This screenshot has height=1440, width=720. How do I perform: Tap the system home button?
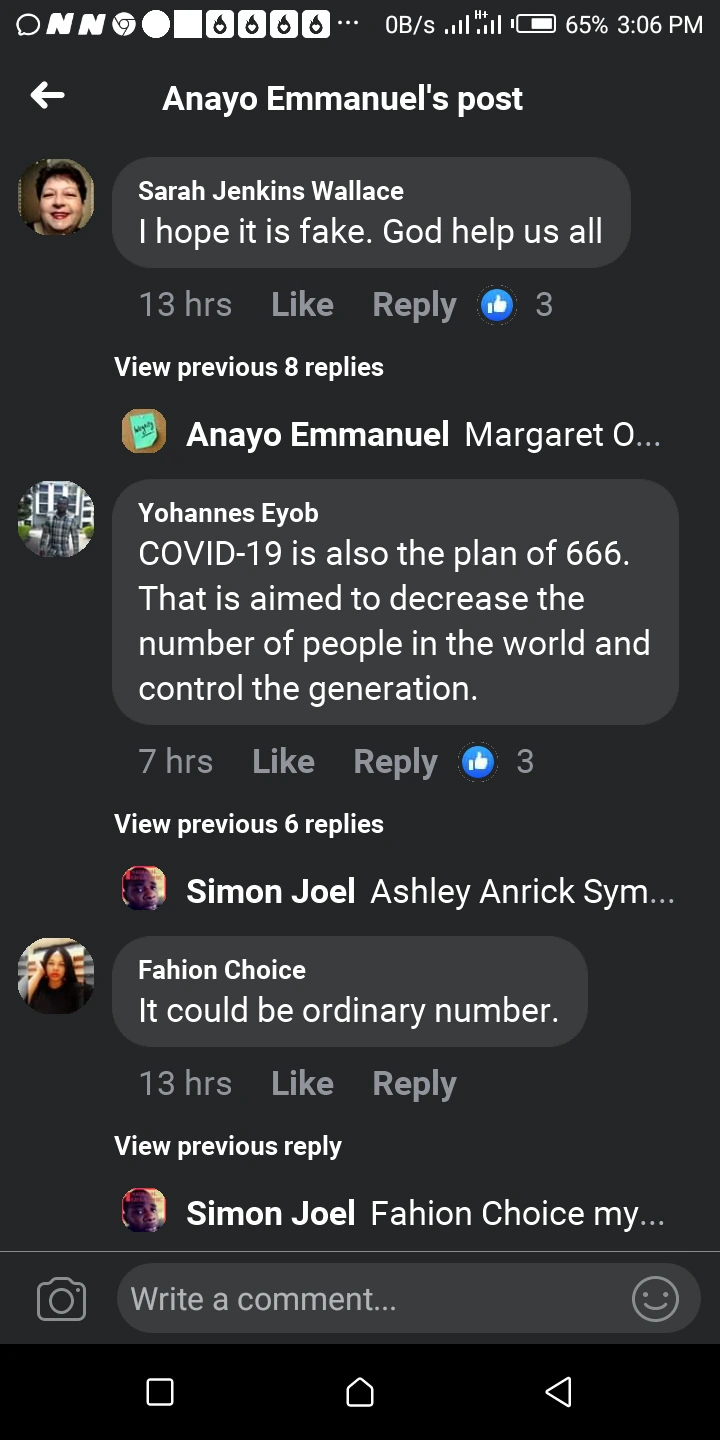(x=360, y=1392)
